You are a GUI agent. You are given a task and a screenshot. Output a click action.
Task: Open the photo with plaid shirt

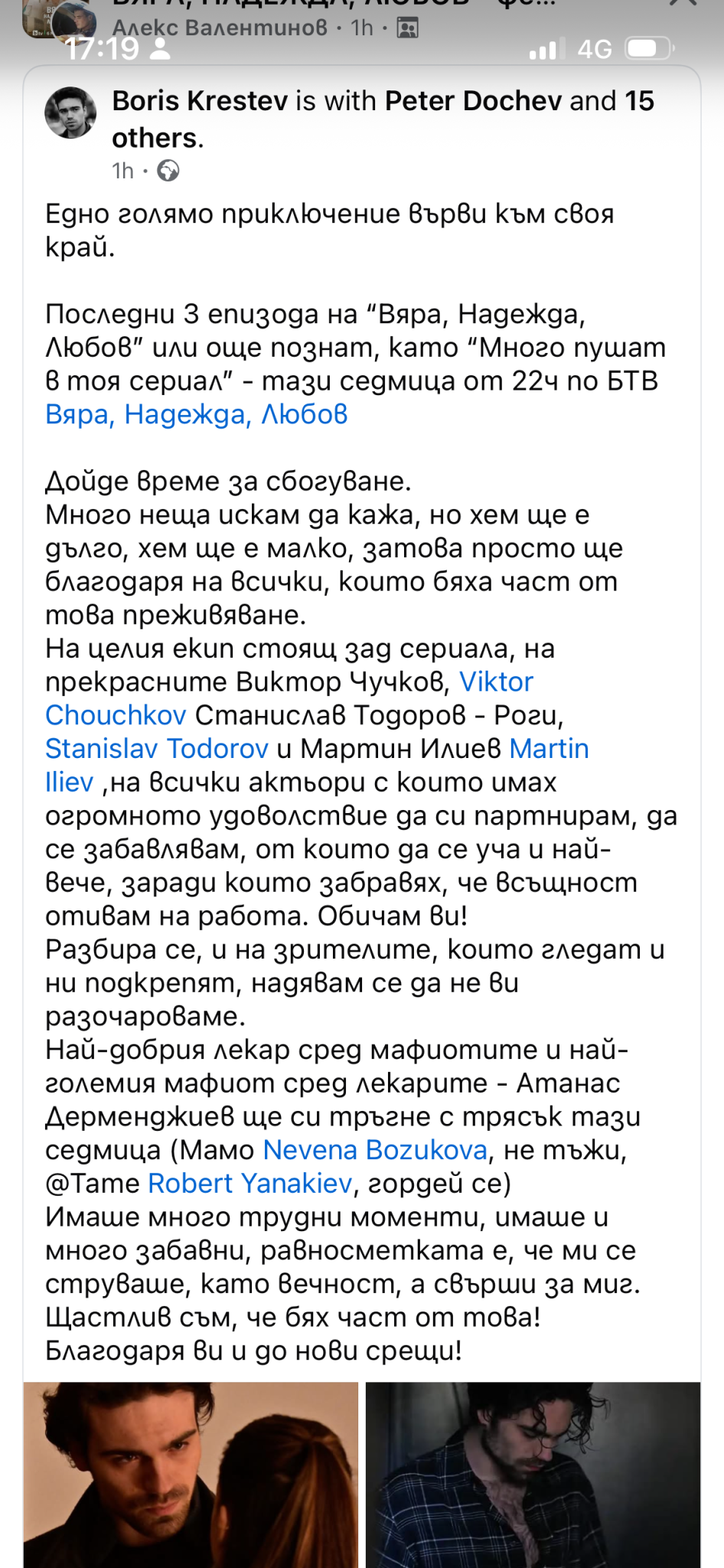(533, 1475)
